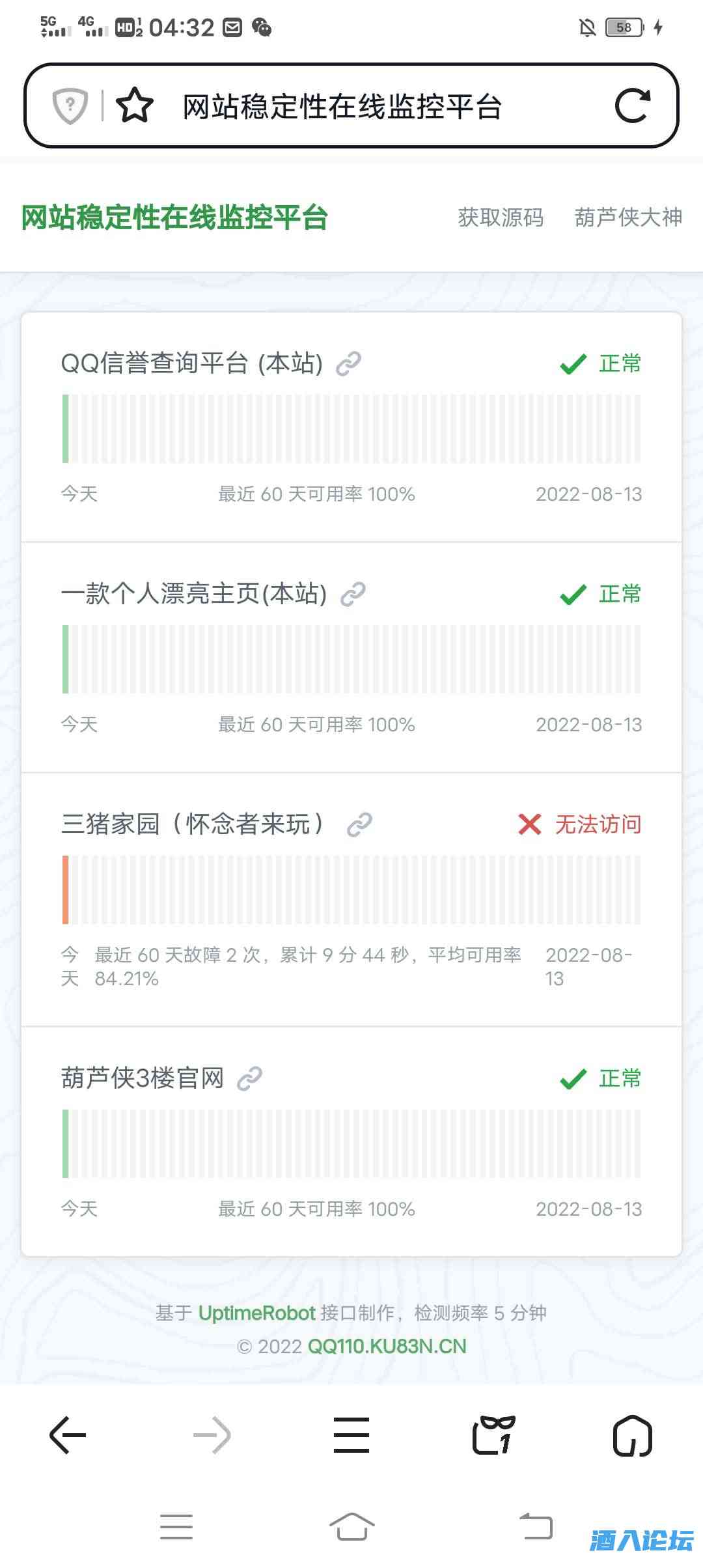Tap the site security shield icon

70,105
